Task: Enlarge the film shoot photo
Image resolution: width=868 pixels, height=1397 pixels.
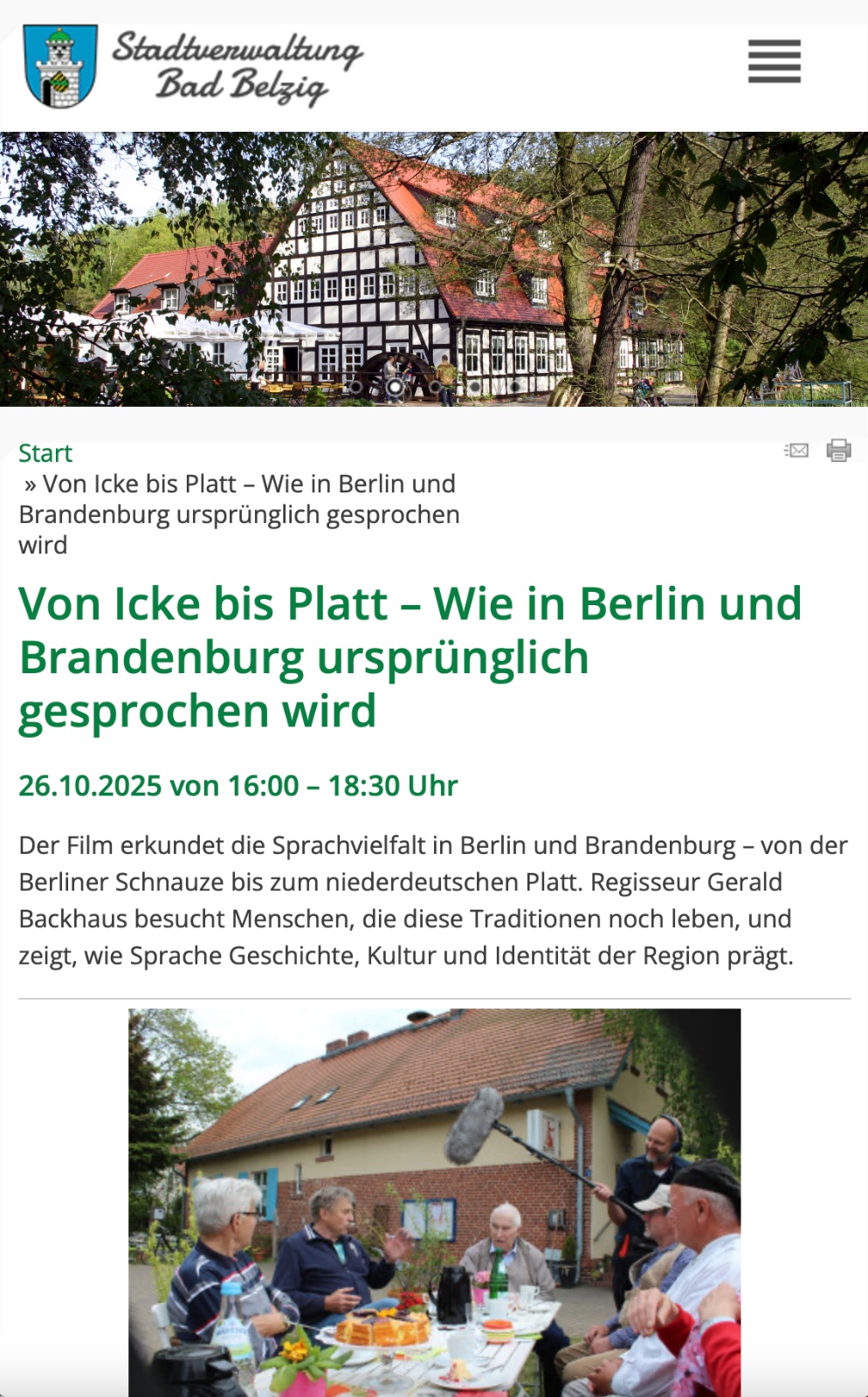Action: pyautogui.click(x=434, y=1201)
